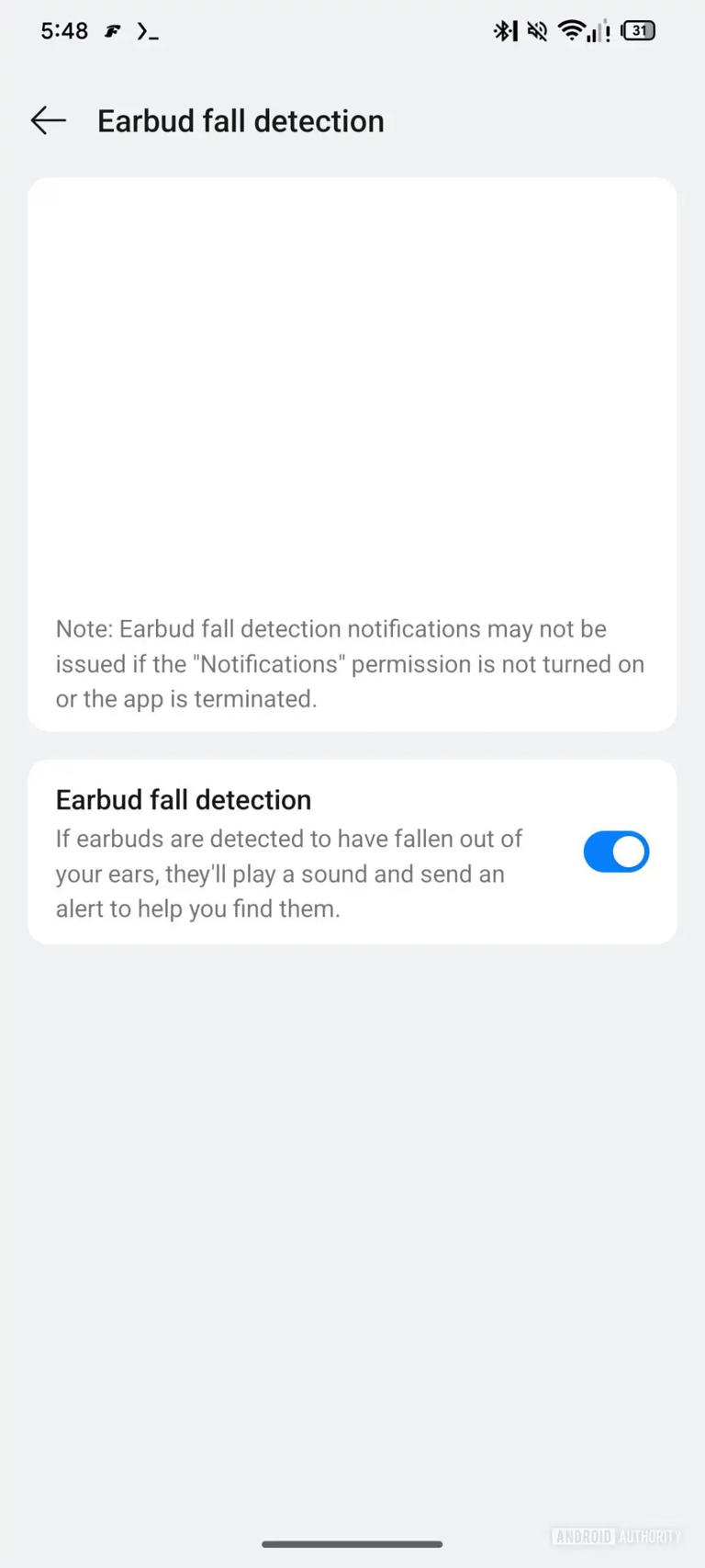
Task: Tap the gesture navigation bar at bottom
Action: (x=352, y=1544)
